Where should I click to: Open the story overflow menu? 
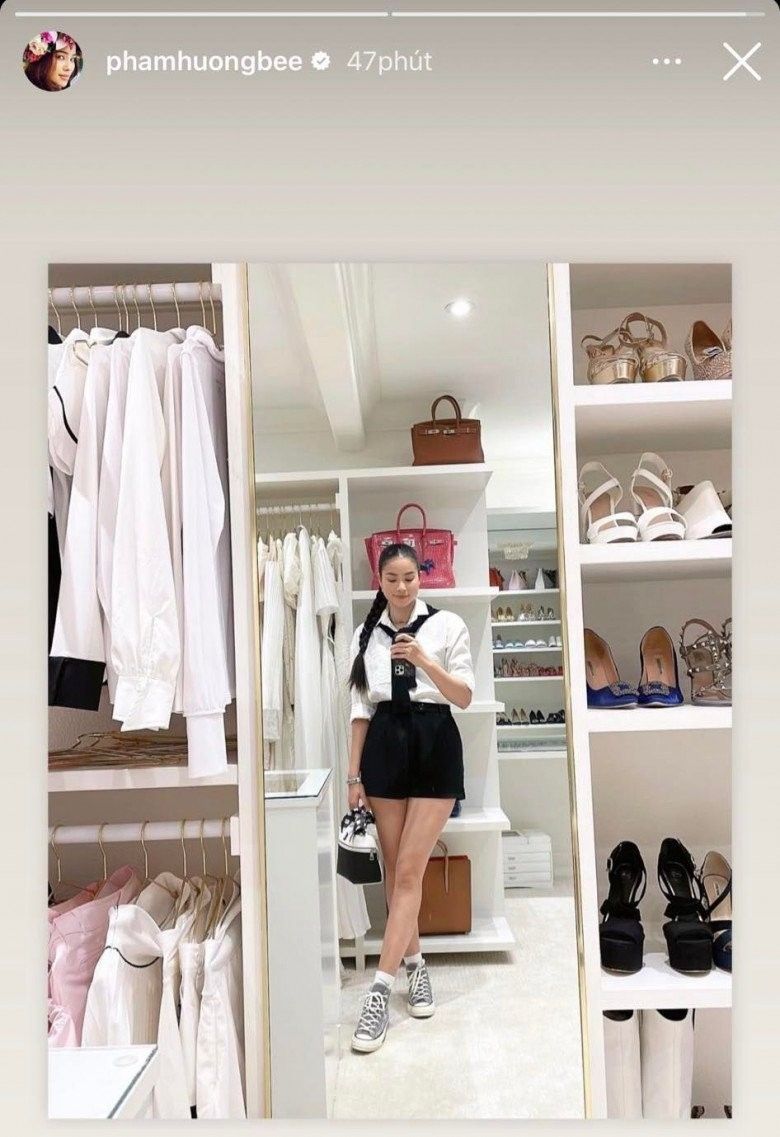[x=666, y=61]
